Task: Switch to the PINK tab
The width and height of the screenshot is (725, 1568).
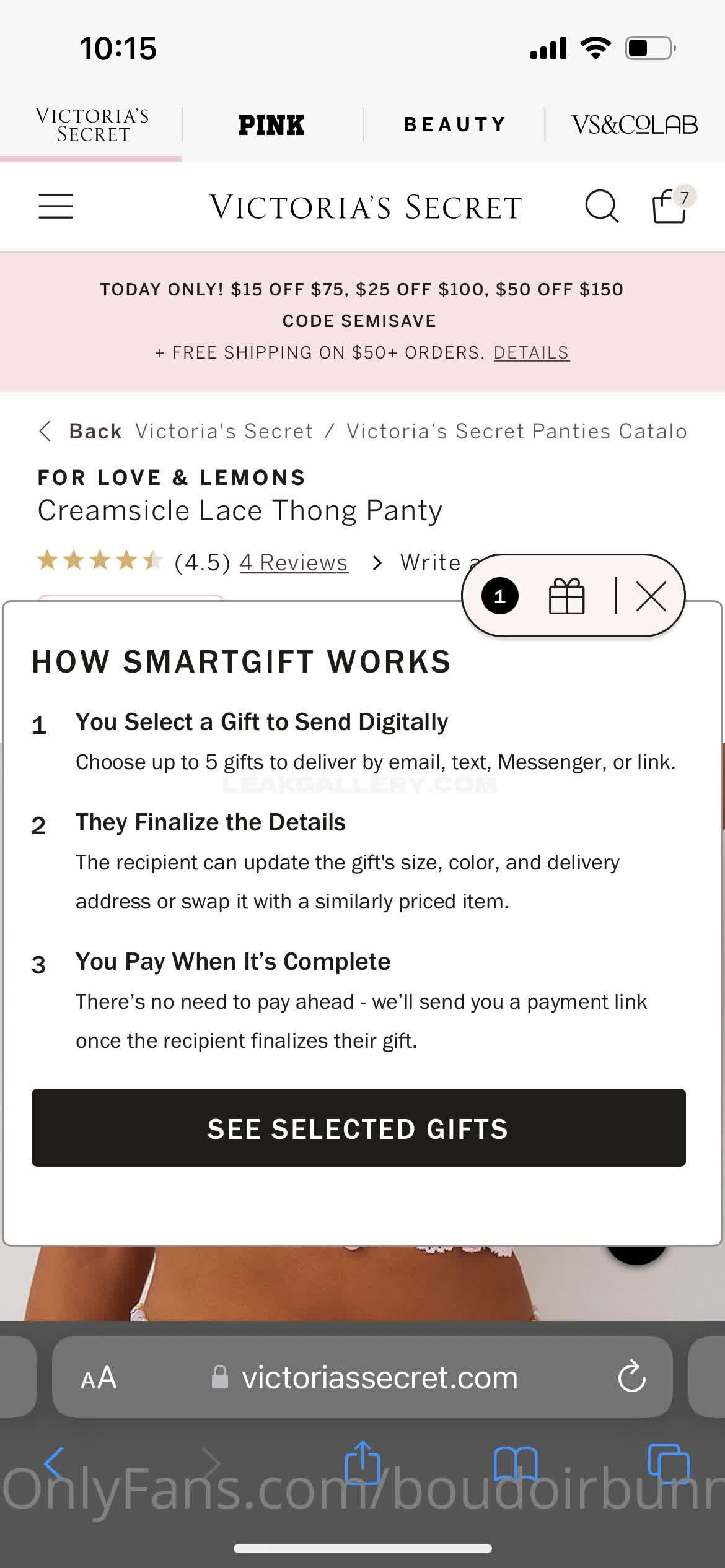Action: (x=271, y=125)
